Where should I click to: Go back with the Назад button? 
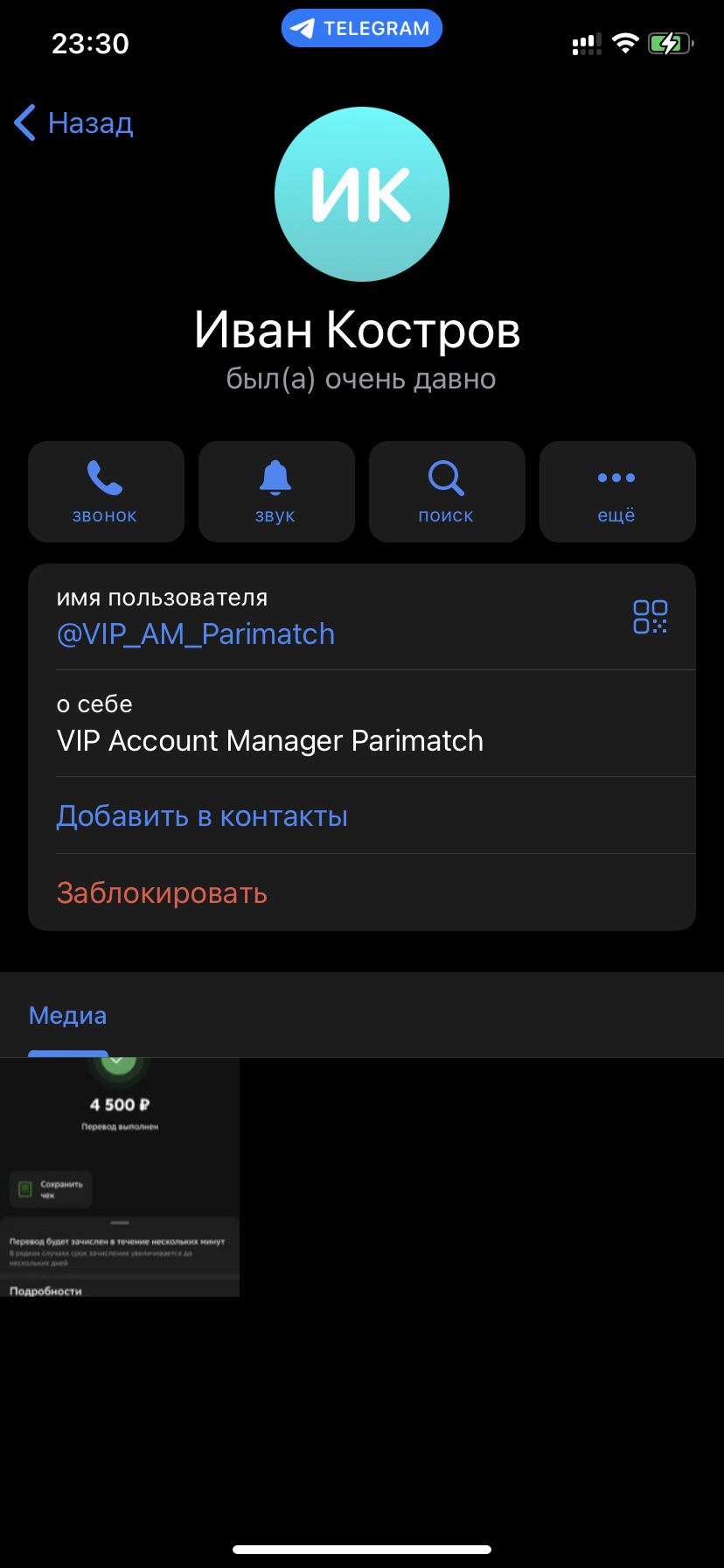click(73, 123)
